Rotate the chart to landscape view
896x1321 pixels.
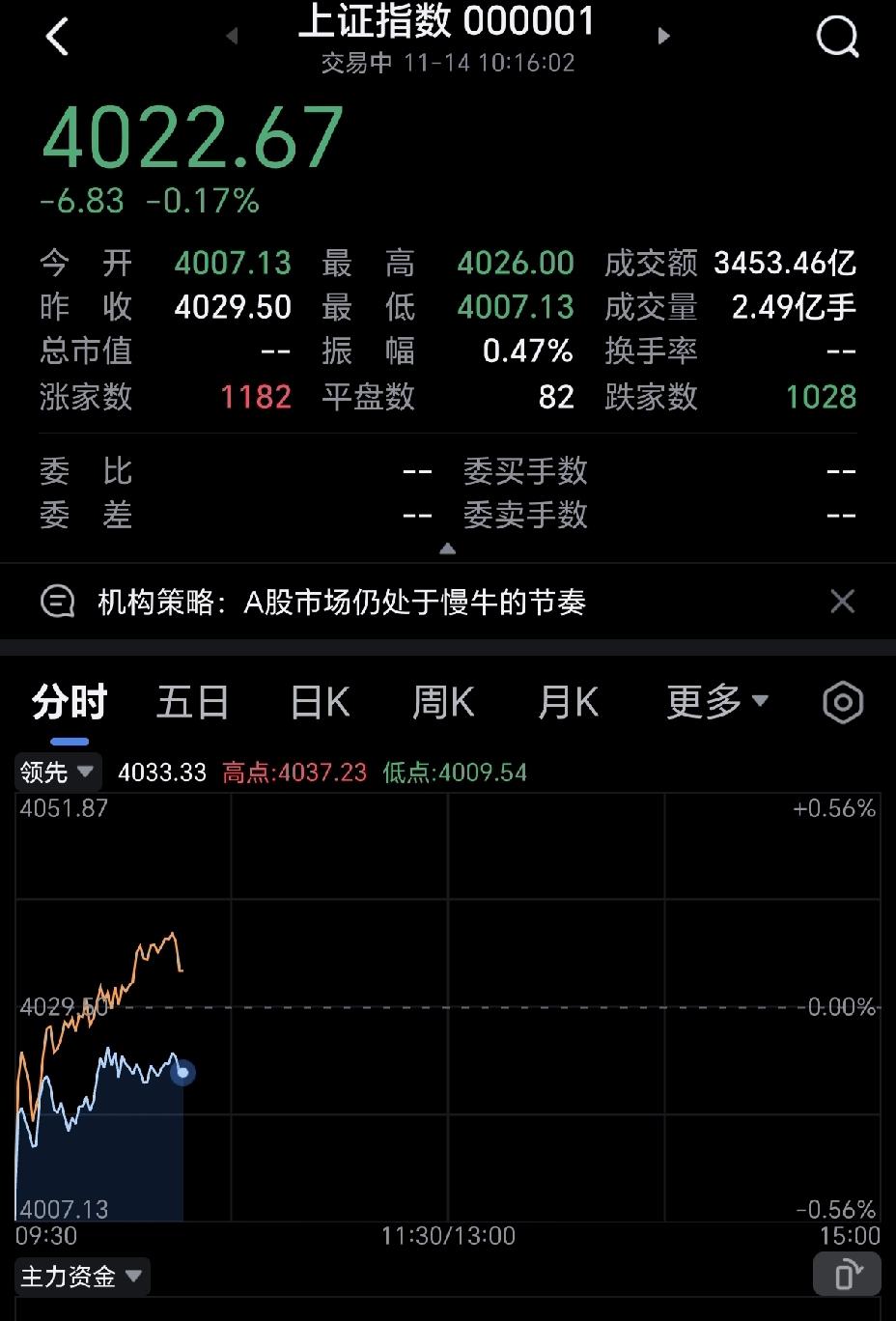tap(846, 1275)
